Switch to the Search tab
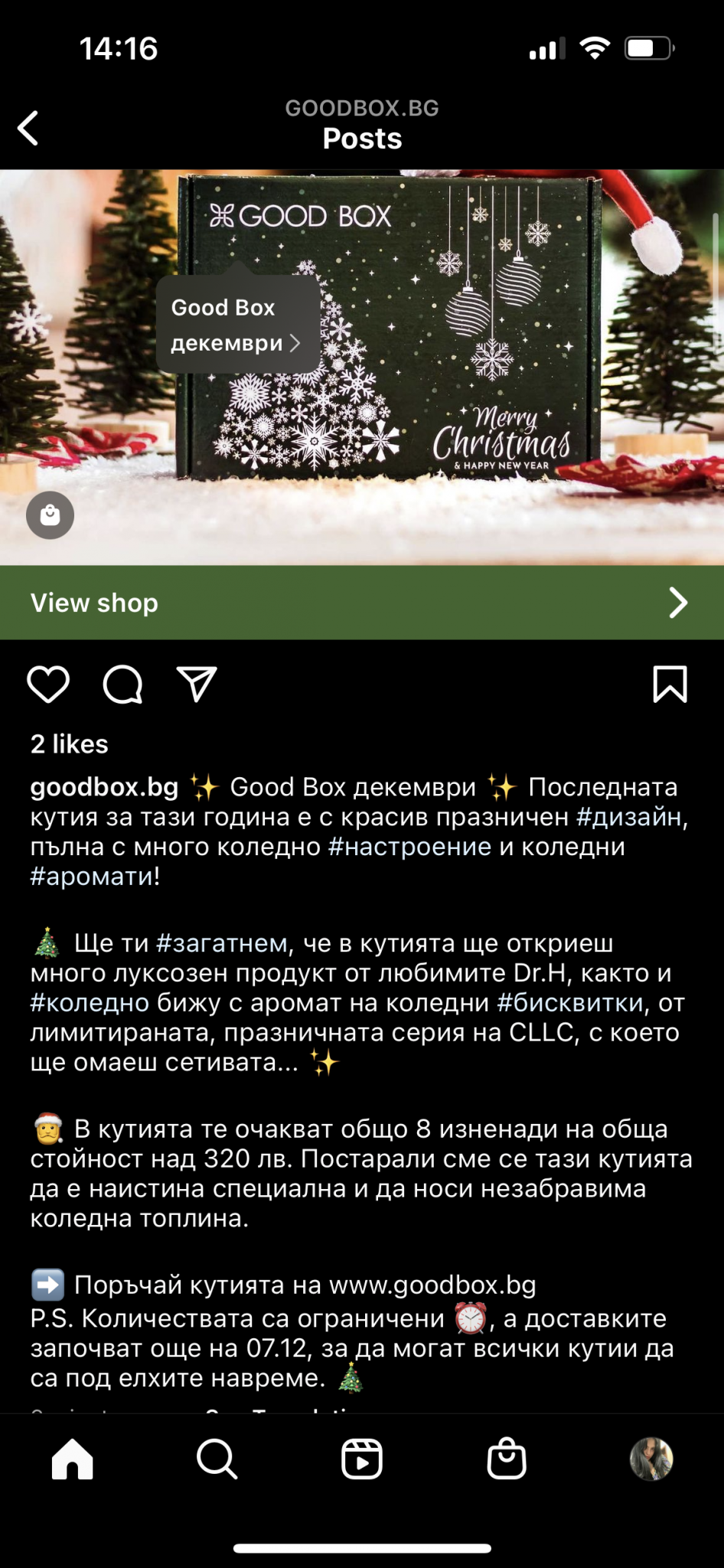Viewport: 724px width, 1568px height. [x=217, y=1459]
